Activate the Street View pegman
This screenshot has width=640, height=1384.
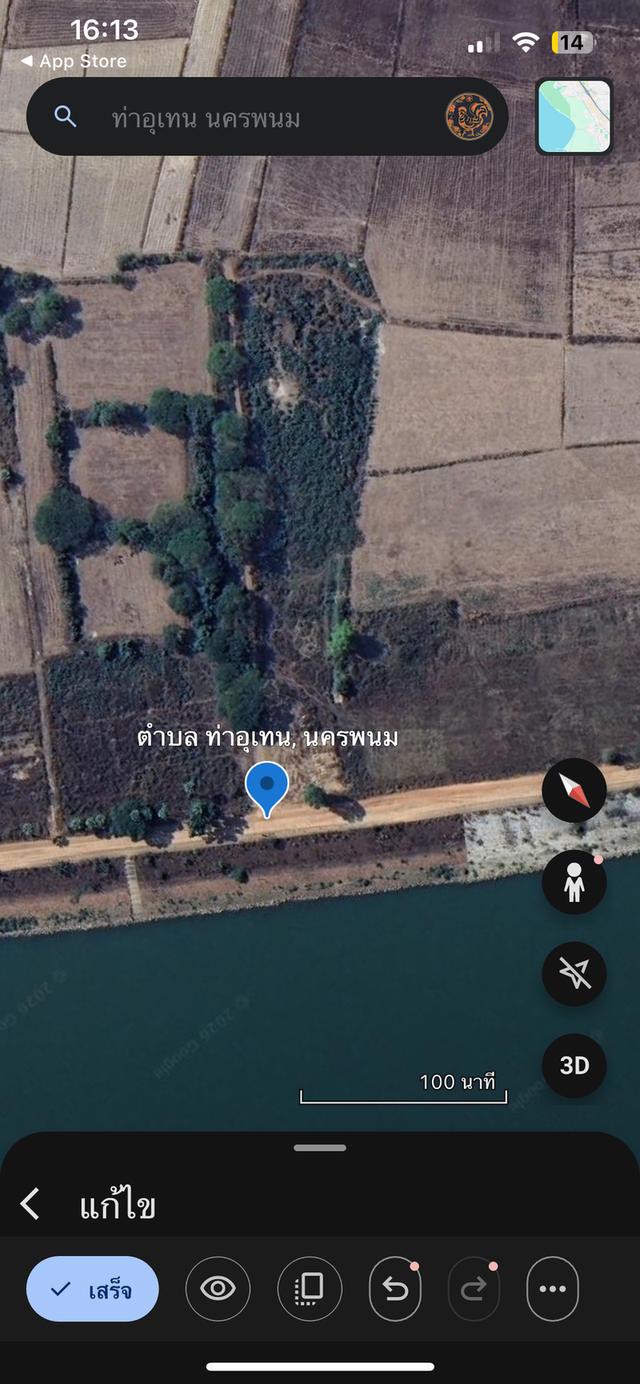point(574,882)
